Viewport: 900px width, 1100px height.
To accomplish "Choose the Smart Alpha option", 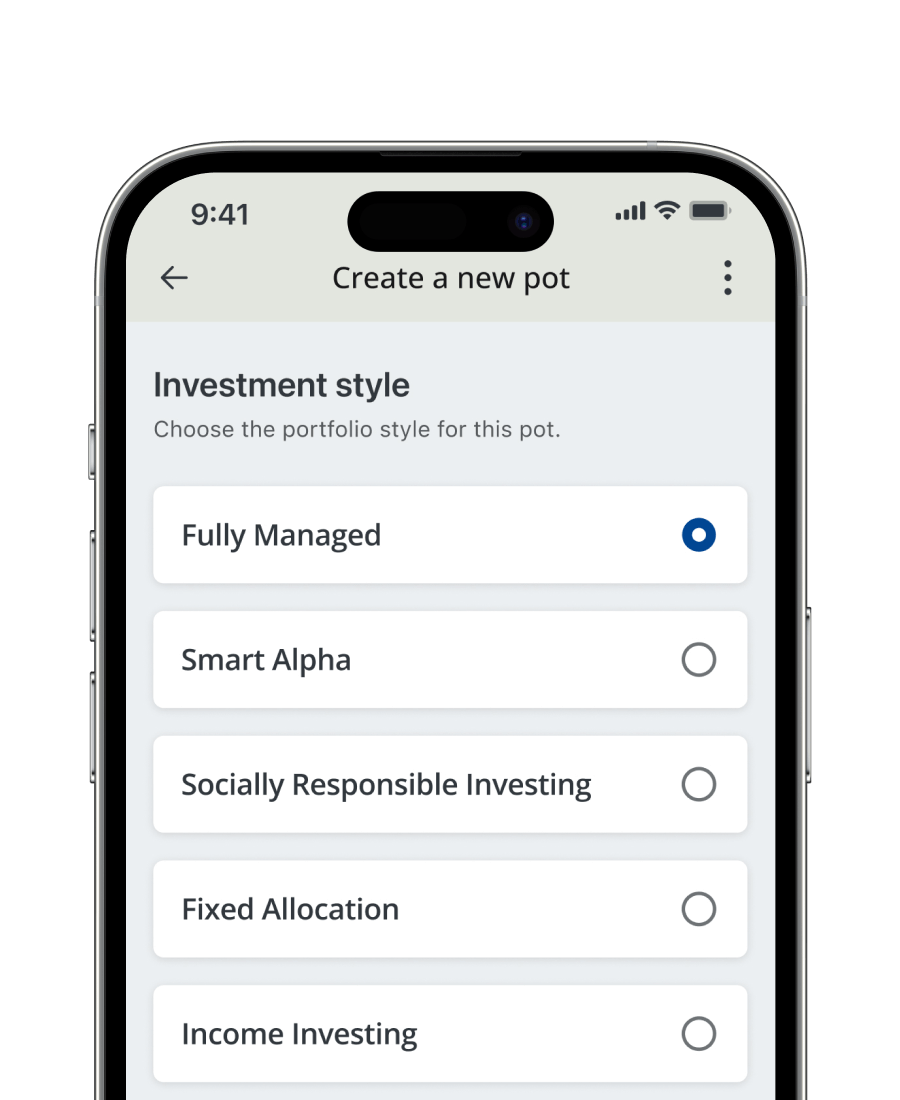I will [x=698, y=660].
